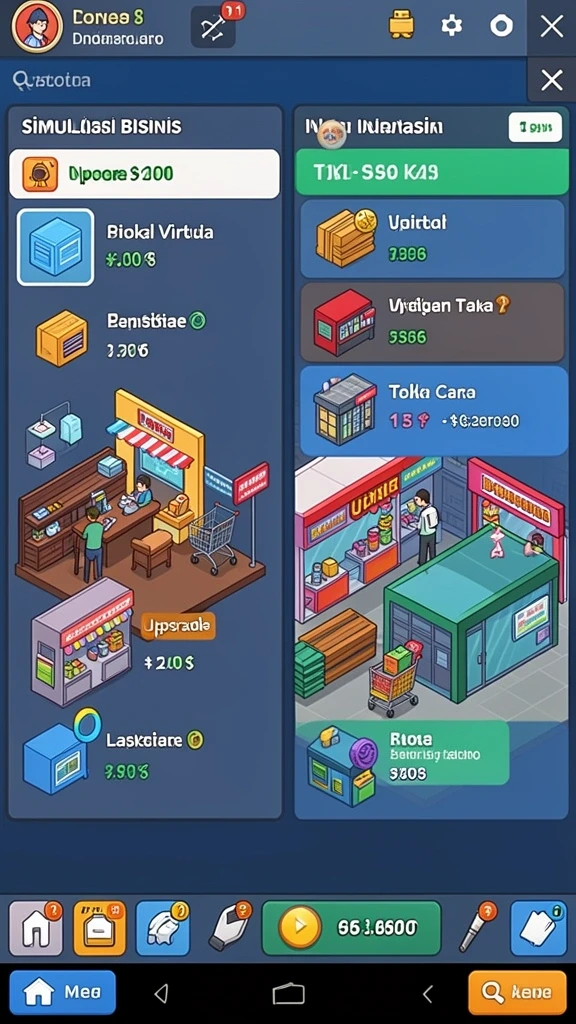Go to the Mee home button
The height and width of the screenshot is (1024, 576).
[62, 993]
